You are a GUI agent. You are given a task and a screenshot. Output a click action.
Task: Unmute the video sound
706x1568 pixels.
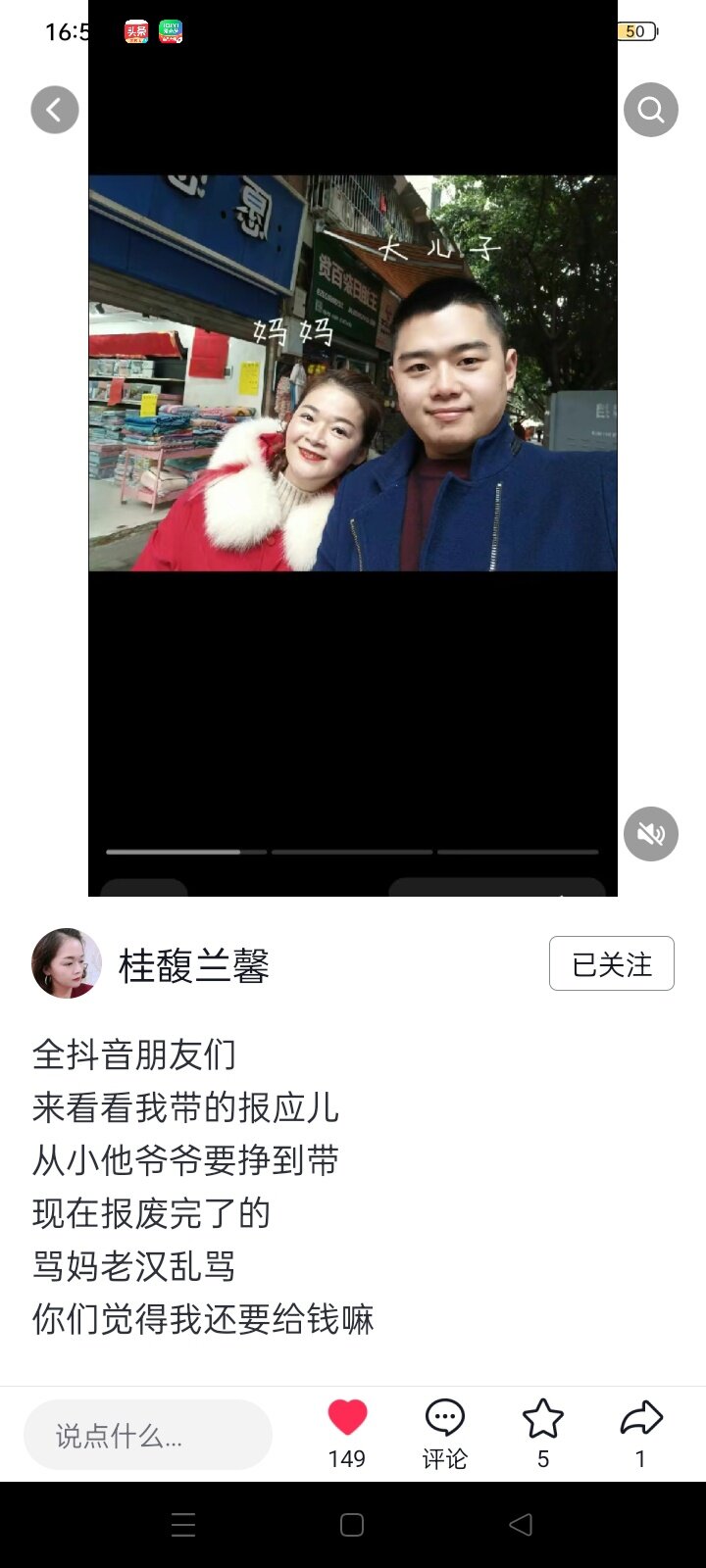[x=651, y=834]
